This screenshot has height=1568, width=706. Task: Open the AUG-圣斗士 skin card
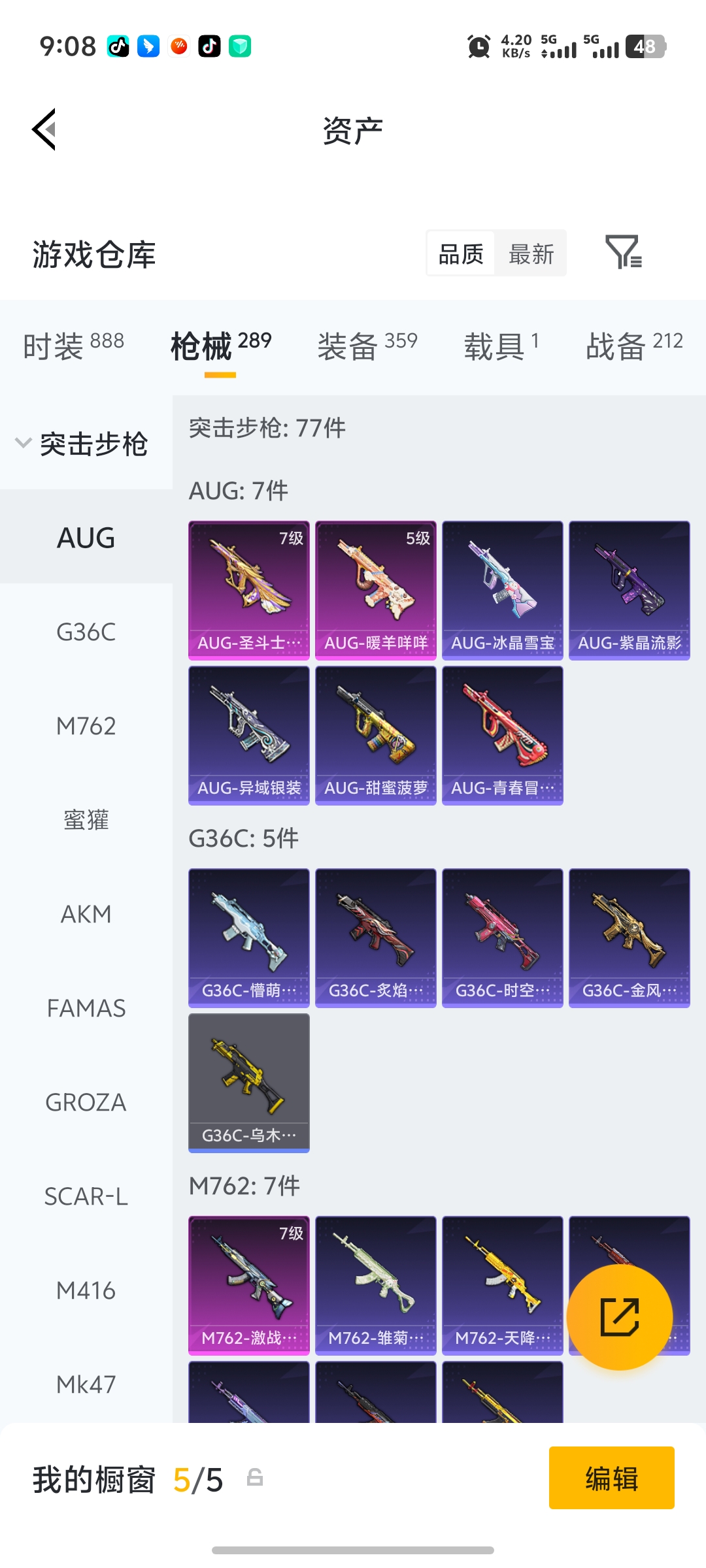(x=248, y=588)
